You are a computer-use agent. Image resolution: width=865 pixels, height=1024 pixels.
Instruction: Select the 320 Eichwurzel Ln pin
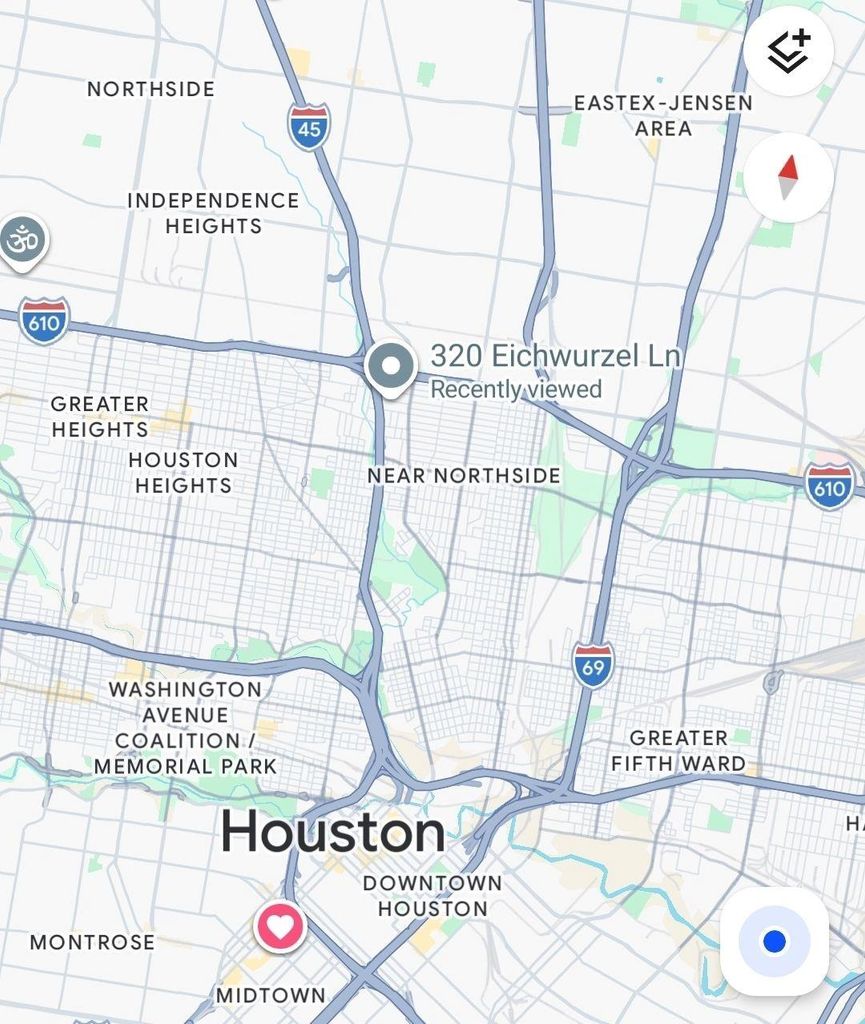click(x=390, y=367)
